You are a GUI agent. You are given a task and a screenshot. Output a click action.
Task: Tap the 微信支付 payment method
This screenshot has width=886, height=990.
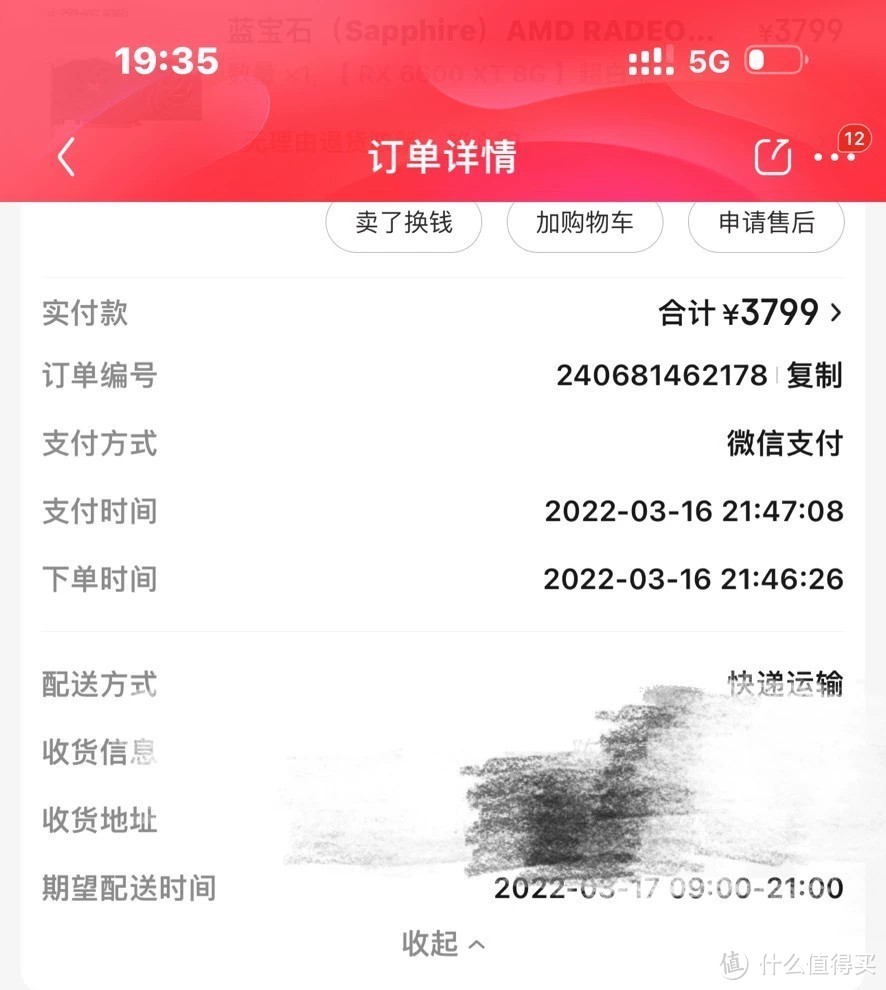[783, 445]
